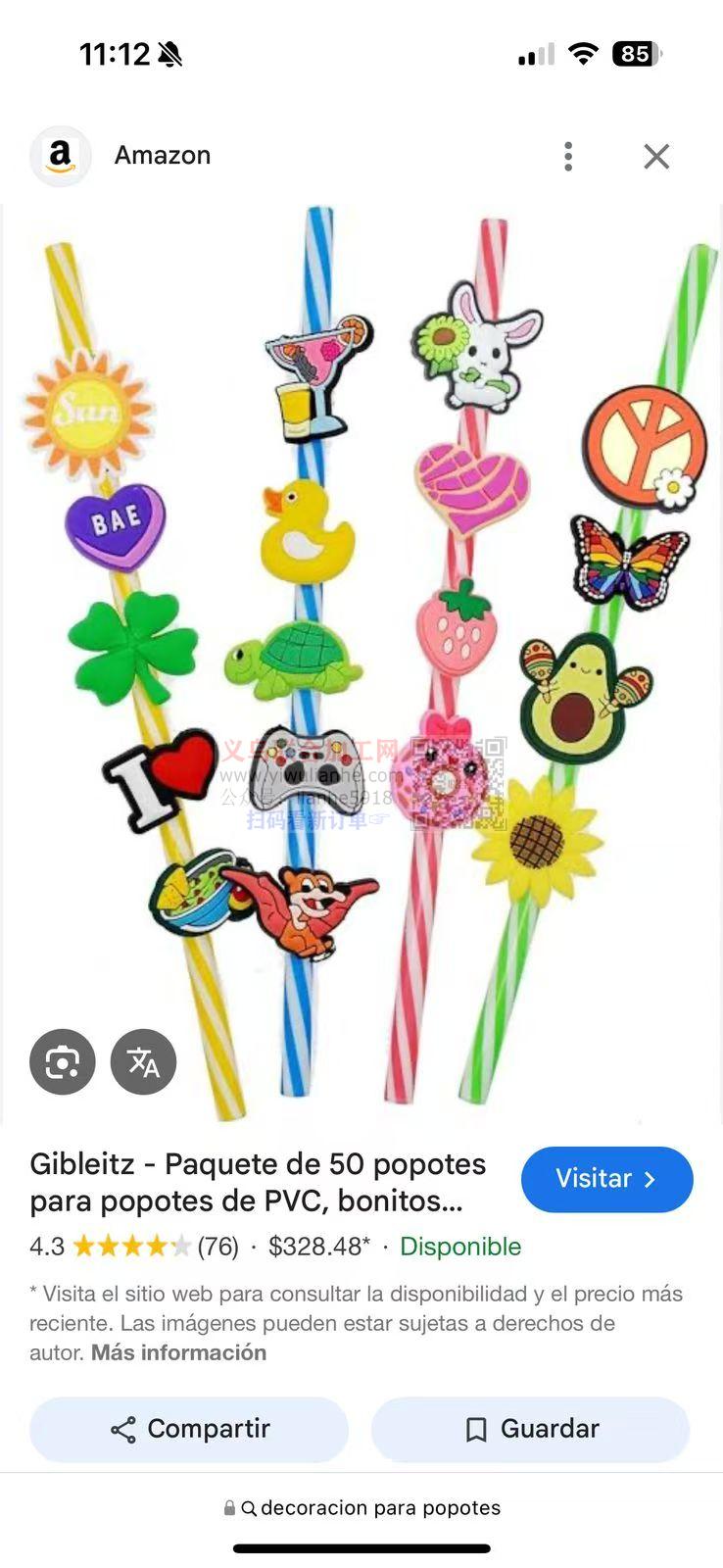Visit the Amazon product page
This screenshot has width=723, height=1568.
point(606,1179)
